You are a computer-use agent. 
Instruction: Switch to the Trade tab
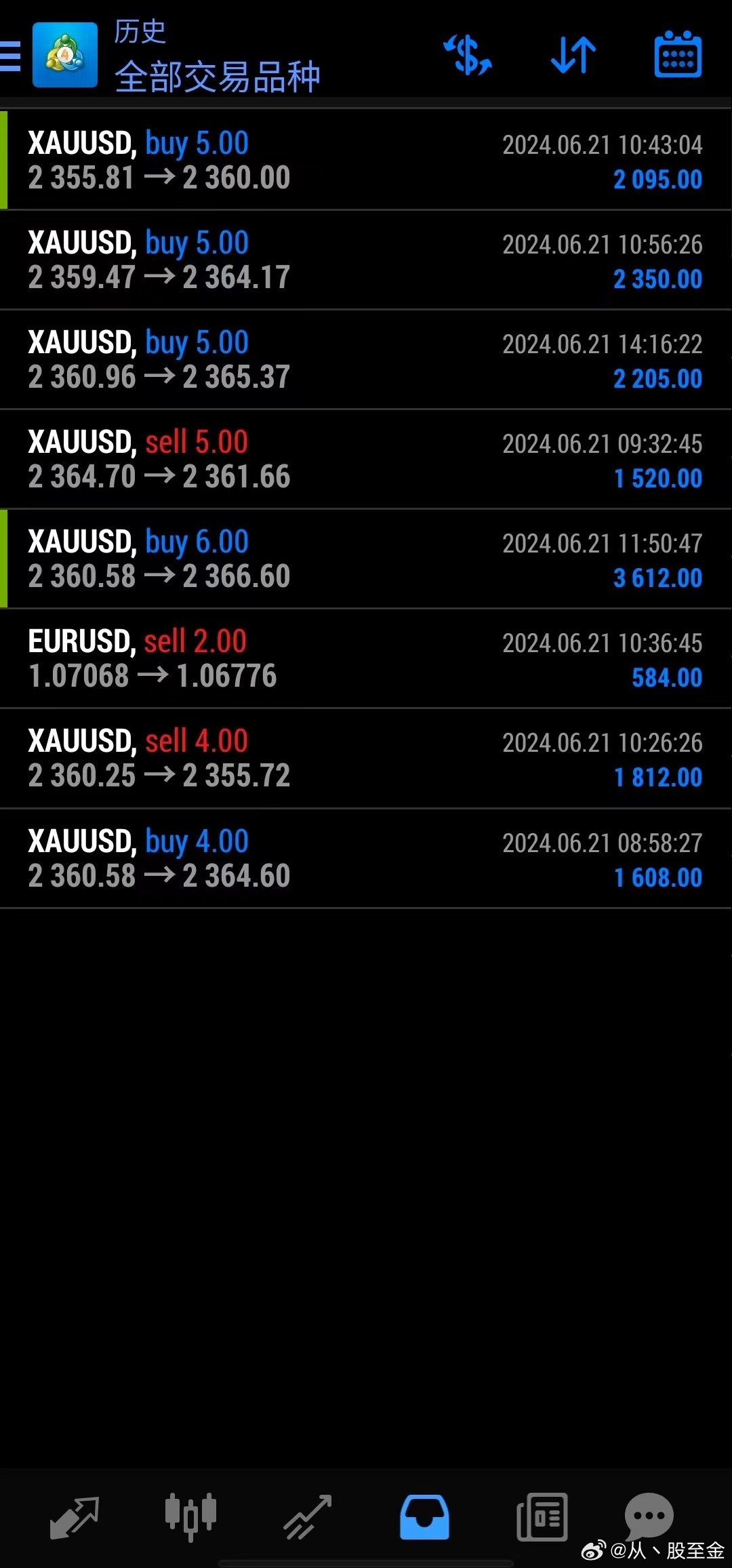[x=307, y=1517]
